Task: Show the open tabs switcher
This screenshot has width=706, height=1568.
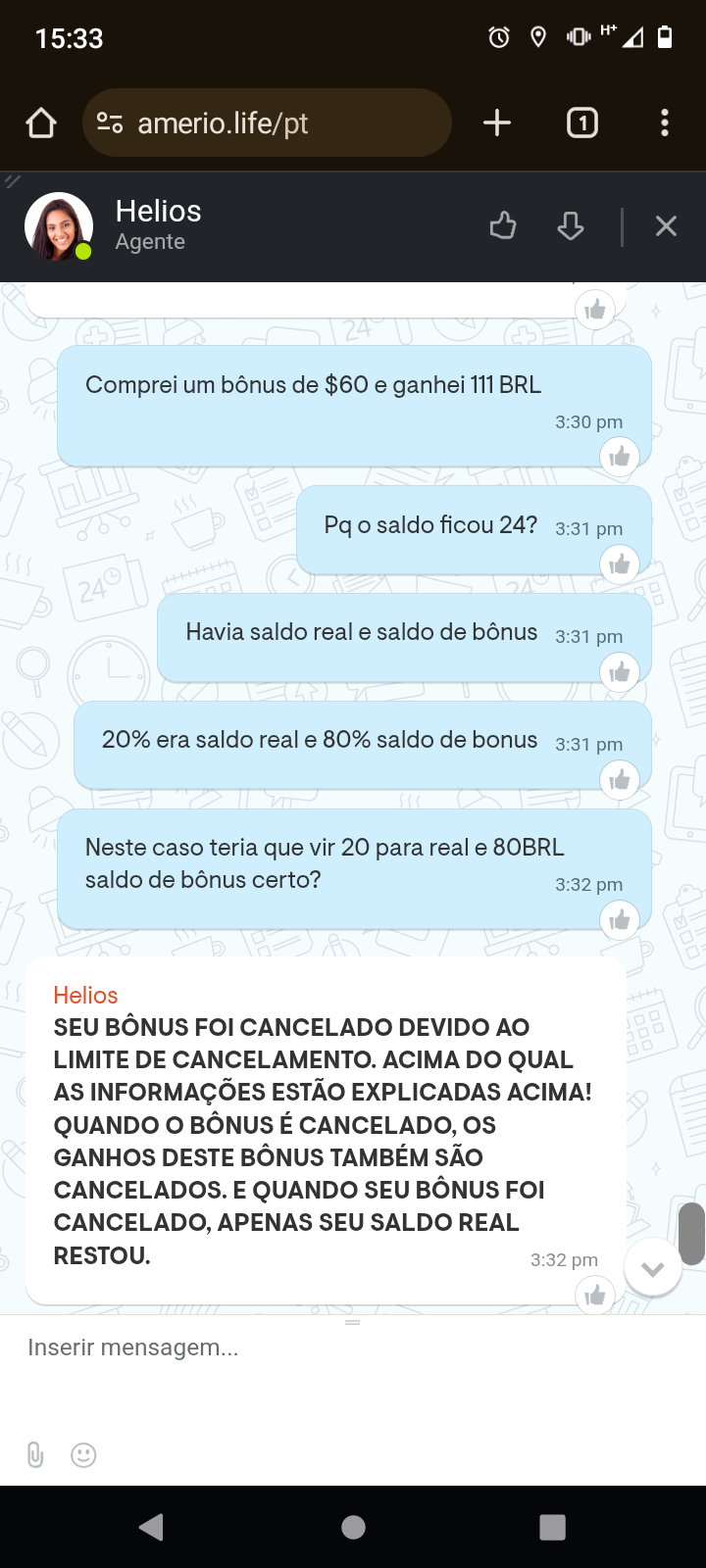Action: (x=582, y=123)
